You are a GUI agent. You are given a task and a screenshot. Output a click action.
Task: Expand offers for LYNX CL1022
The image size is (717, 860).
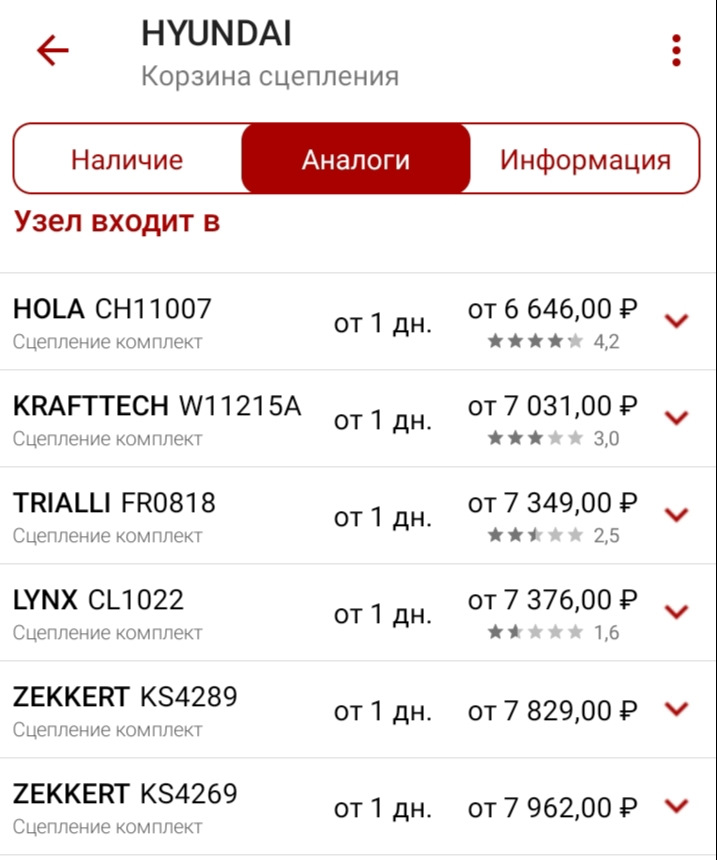point(677,612)
